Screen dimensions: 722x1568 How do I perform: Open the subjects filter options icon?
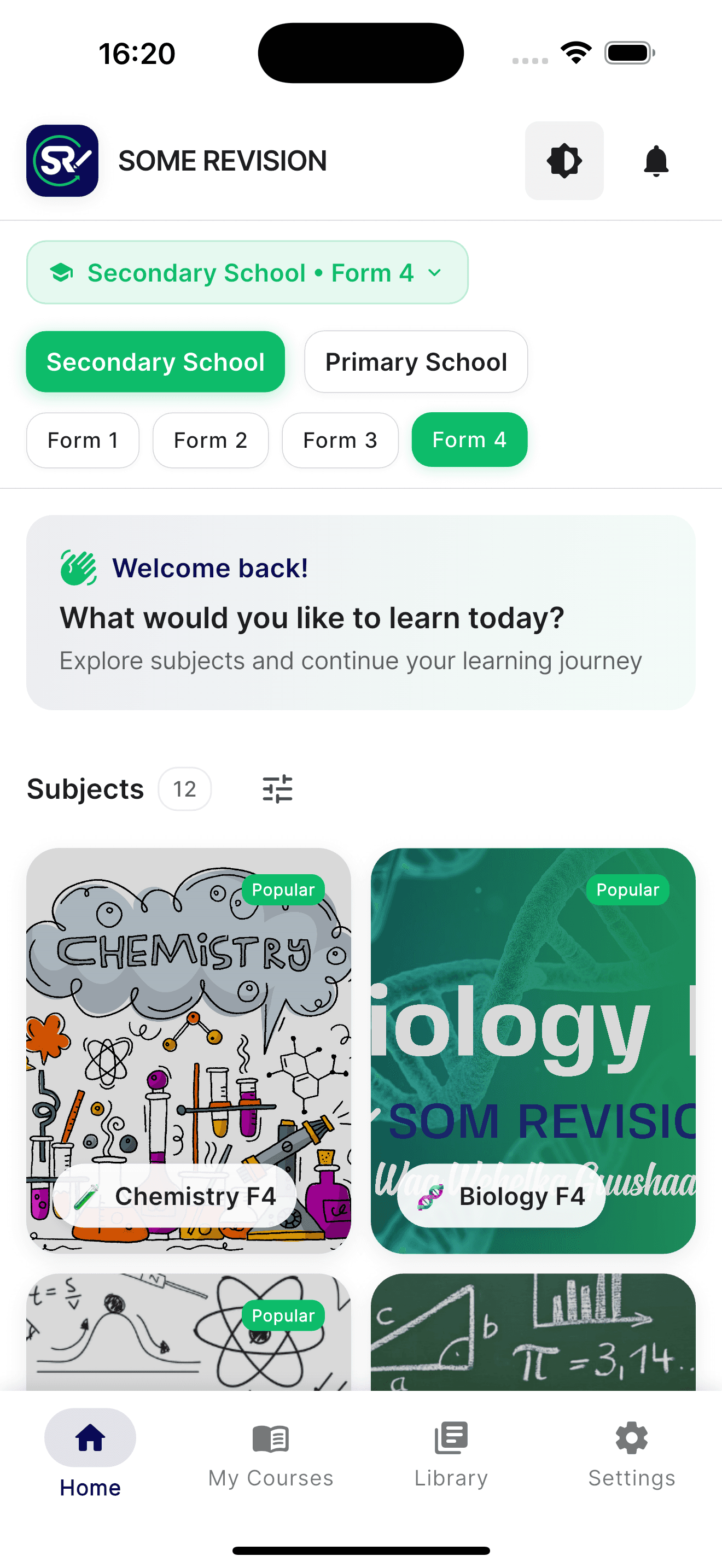click(x=278, y=789)
